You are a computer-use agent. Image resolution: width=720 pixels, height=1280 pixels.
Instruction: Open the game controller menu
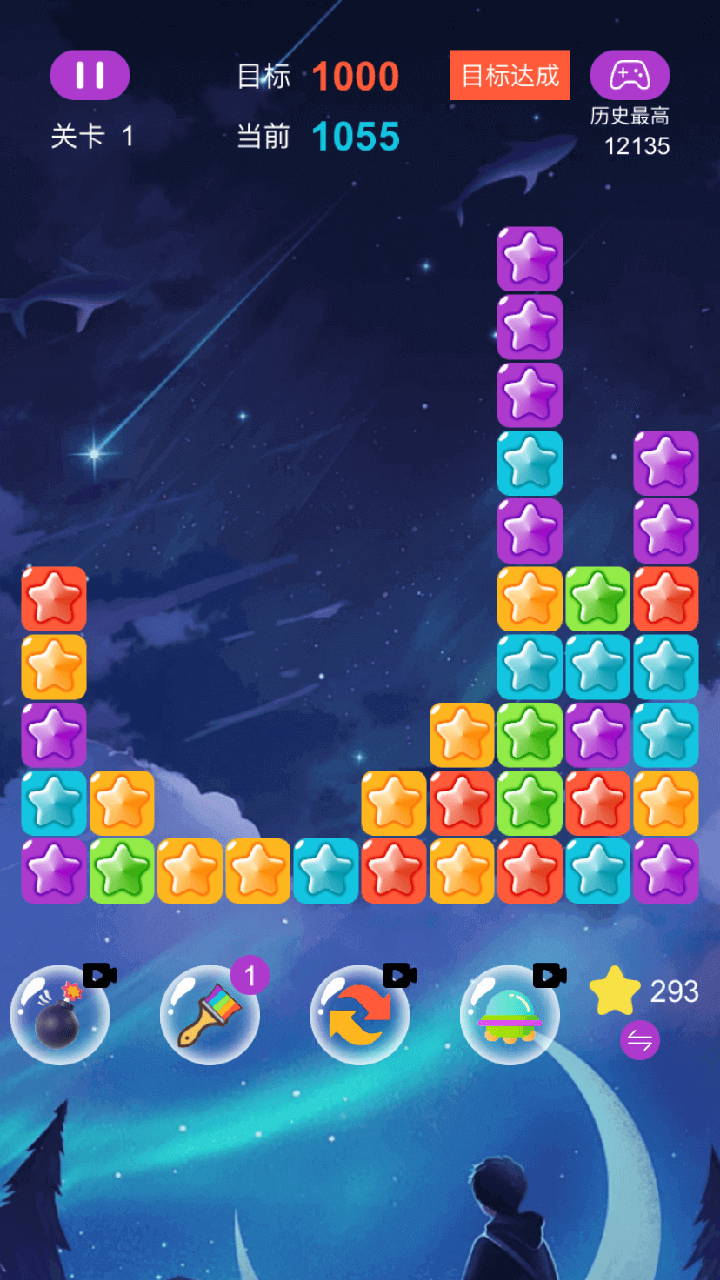point(629,75)
